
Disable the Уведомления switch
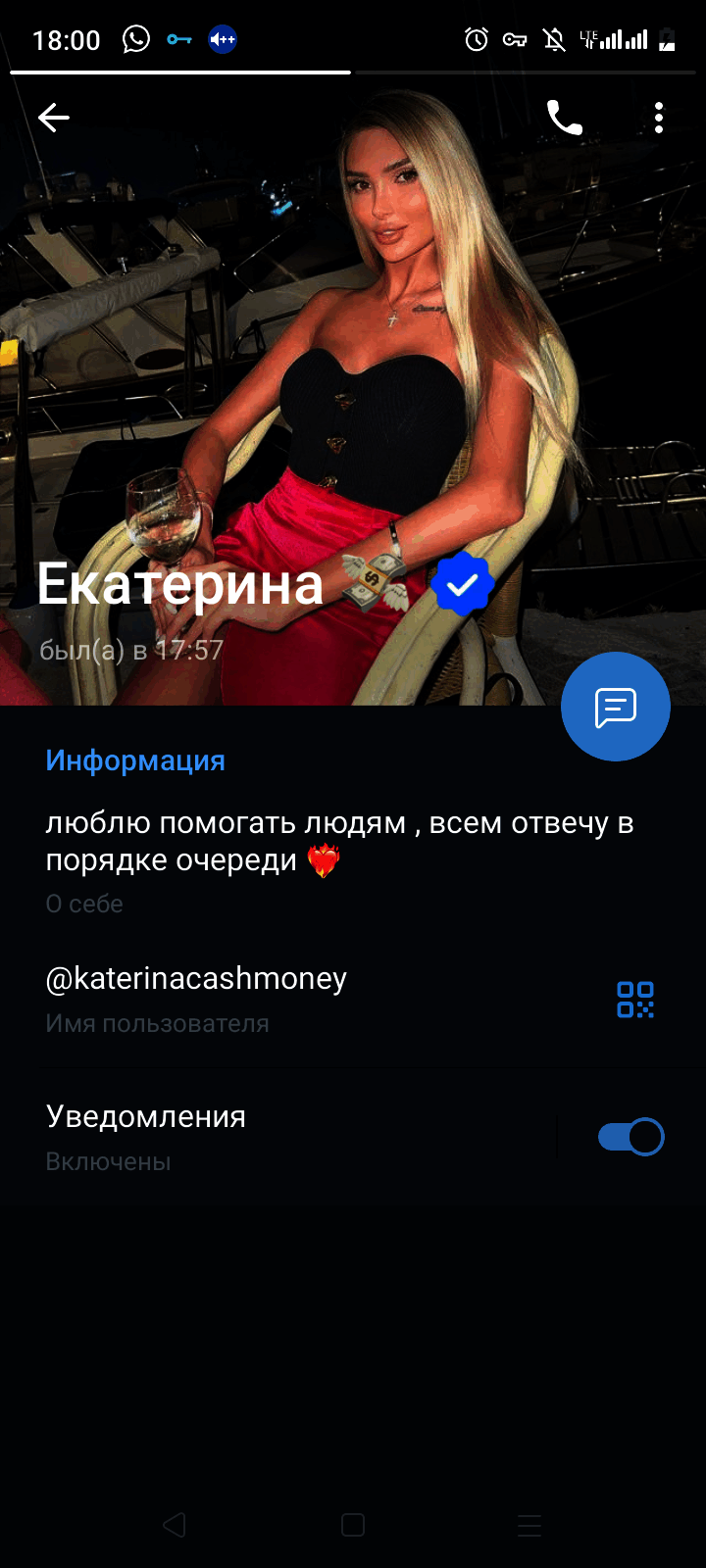pyautogui.click(x=631, y=1137)
